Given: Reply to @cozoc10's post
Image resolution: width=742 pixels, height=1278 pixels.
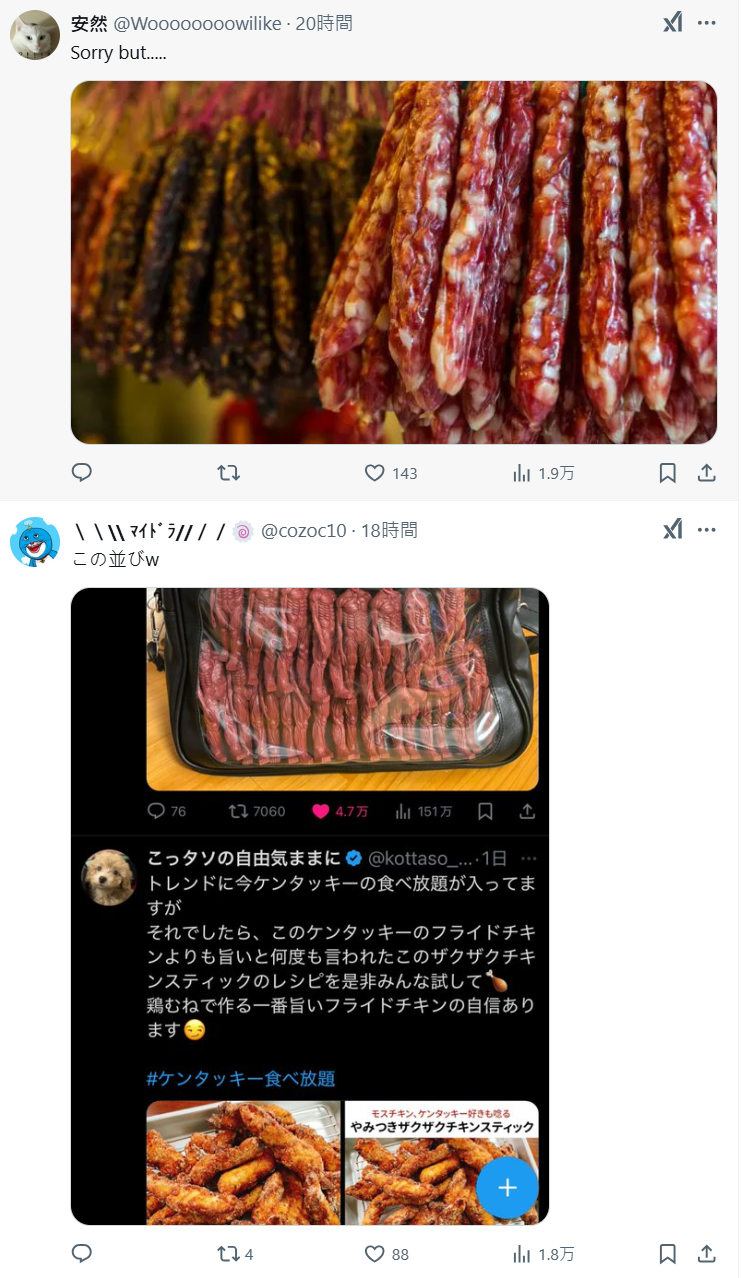Looking at the screenshot, I should click(83, 1253).
